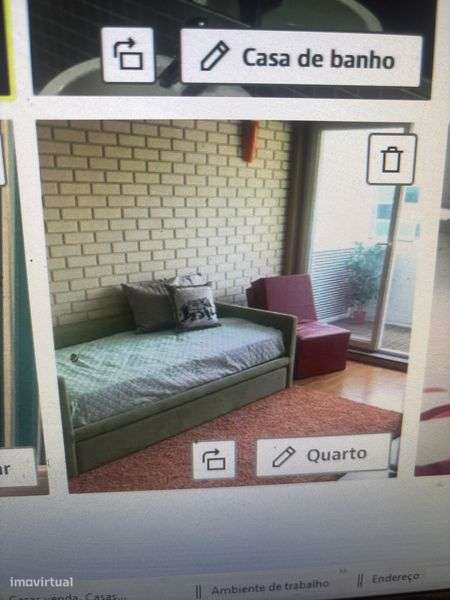Edit the Casa de banho label
The image size is (450, 600).
[x=301, y=58]
